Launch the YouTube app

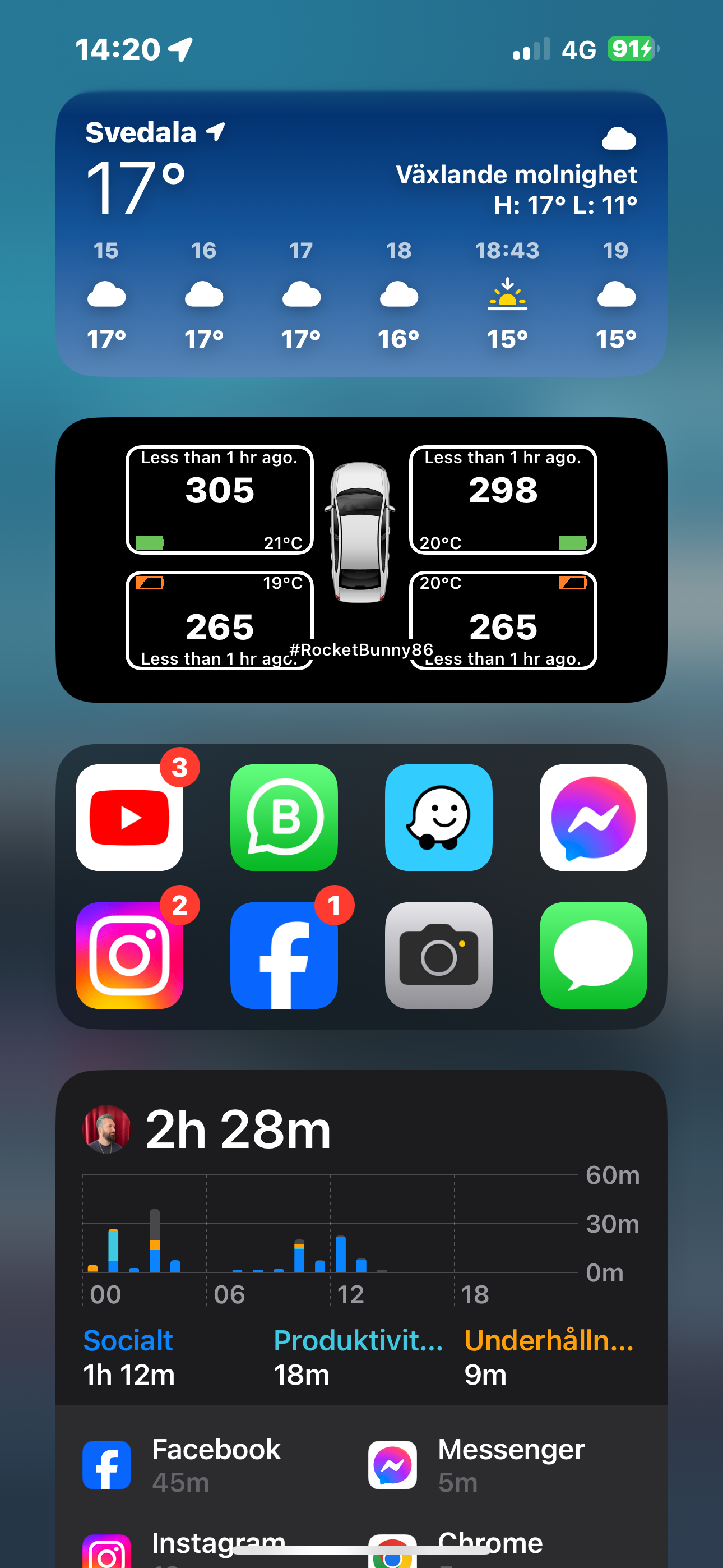point(129,817)
